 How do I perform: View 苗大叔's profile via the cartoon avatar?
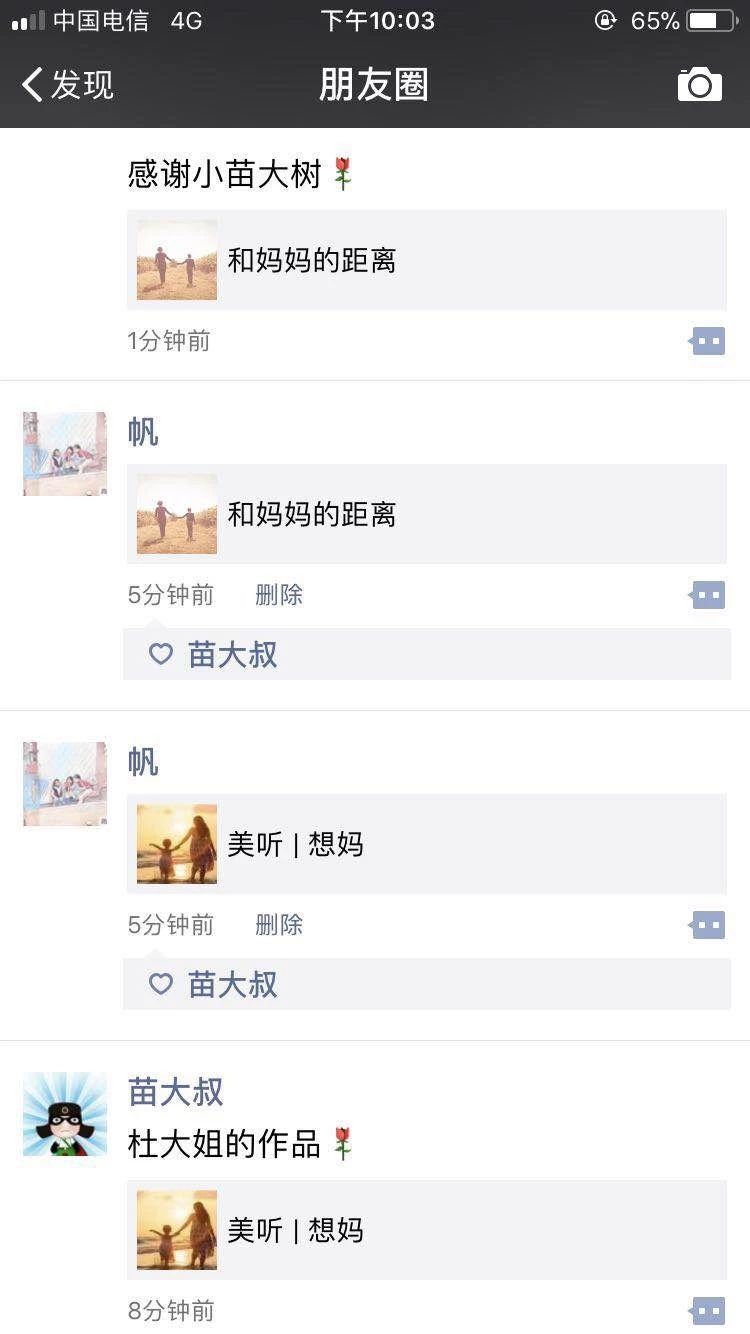point(65,1114)
